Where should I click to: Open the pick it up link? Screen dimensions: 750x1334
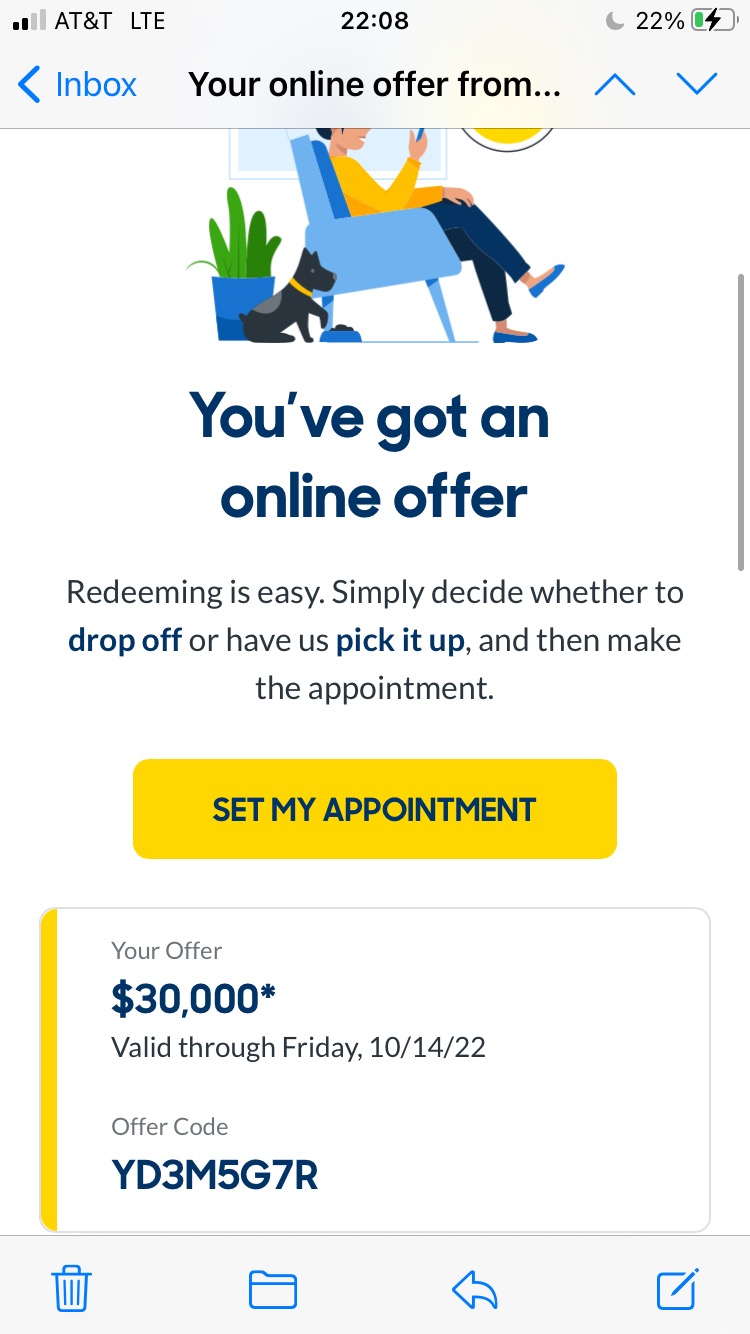pyautogui.click(x=400, y=640)
